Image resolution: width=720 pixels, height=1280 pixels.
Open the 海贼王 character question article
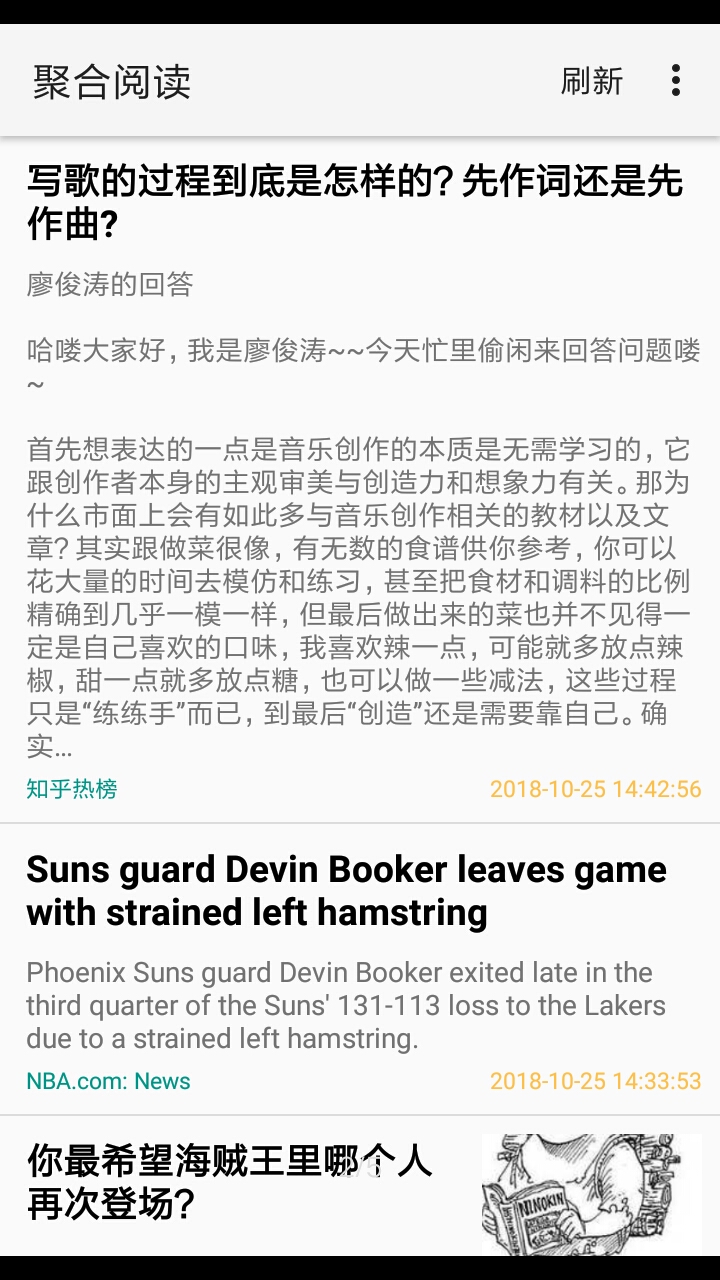[230, 1183]
